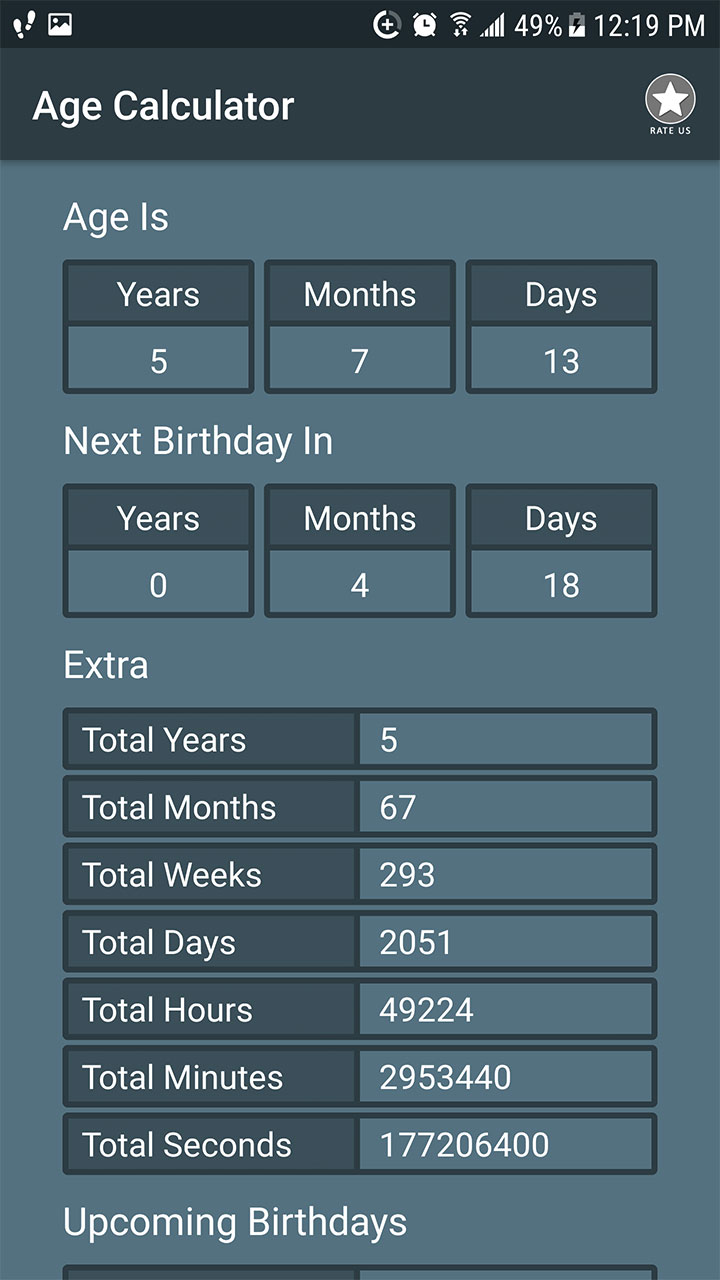Select the Days value showing 13

(x=560, y=359)
